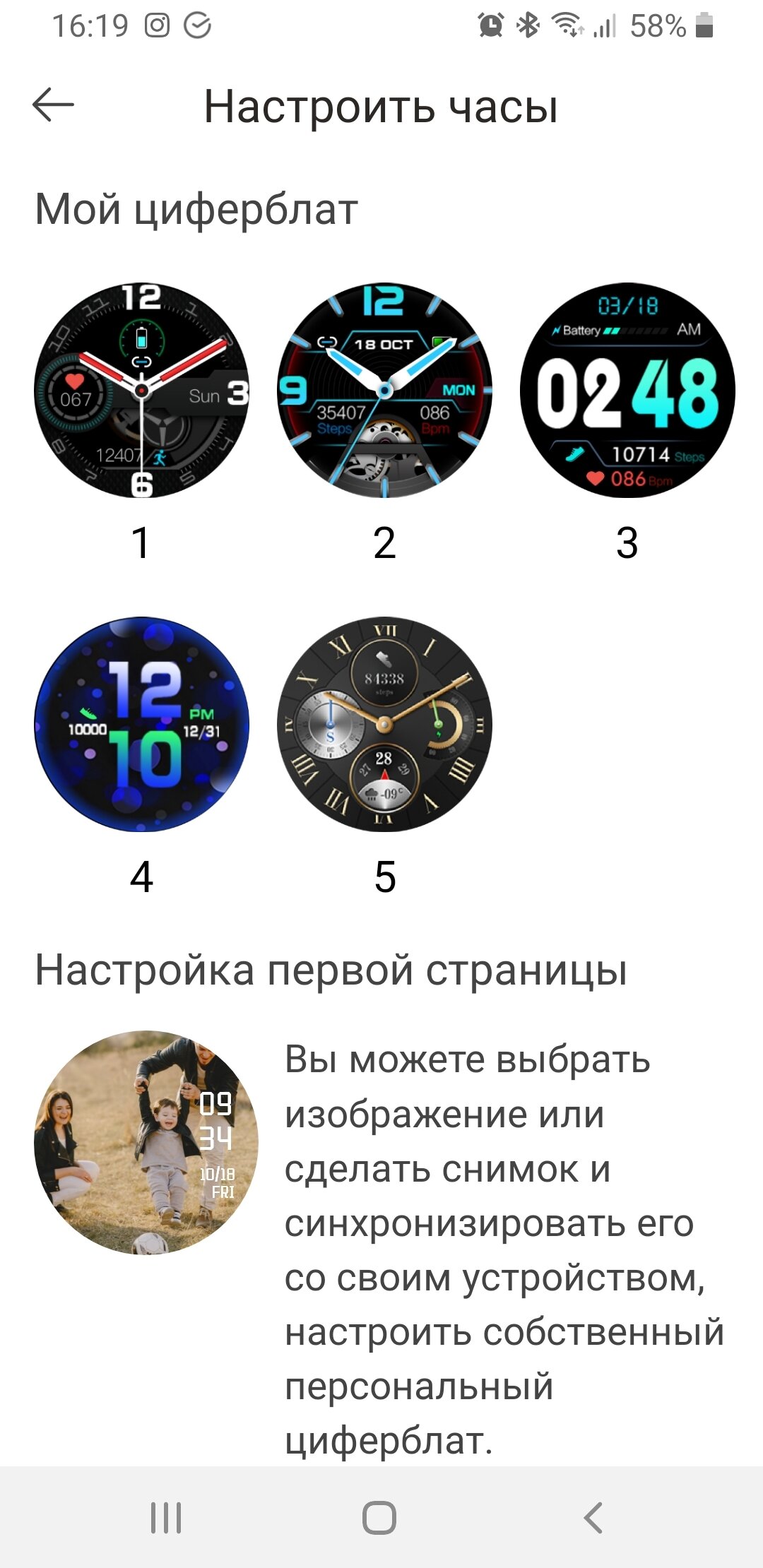
Task: Open recent apps from navigation bar
Action: (x=166, y=1517)
